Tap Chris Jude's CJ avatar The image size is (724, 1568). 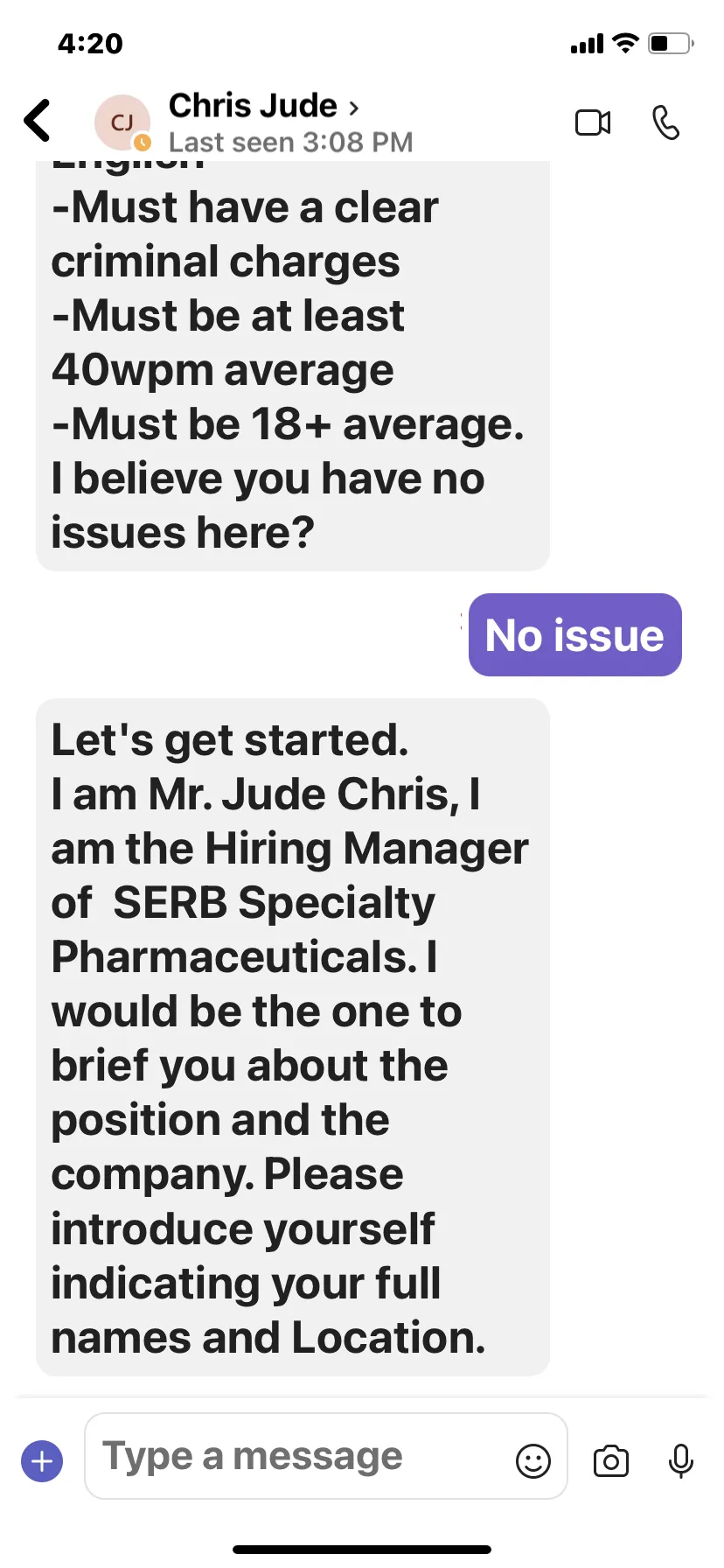[x=122, y=122]
